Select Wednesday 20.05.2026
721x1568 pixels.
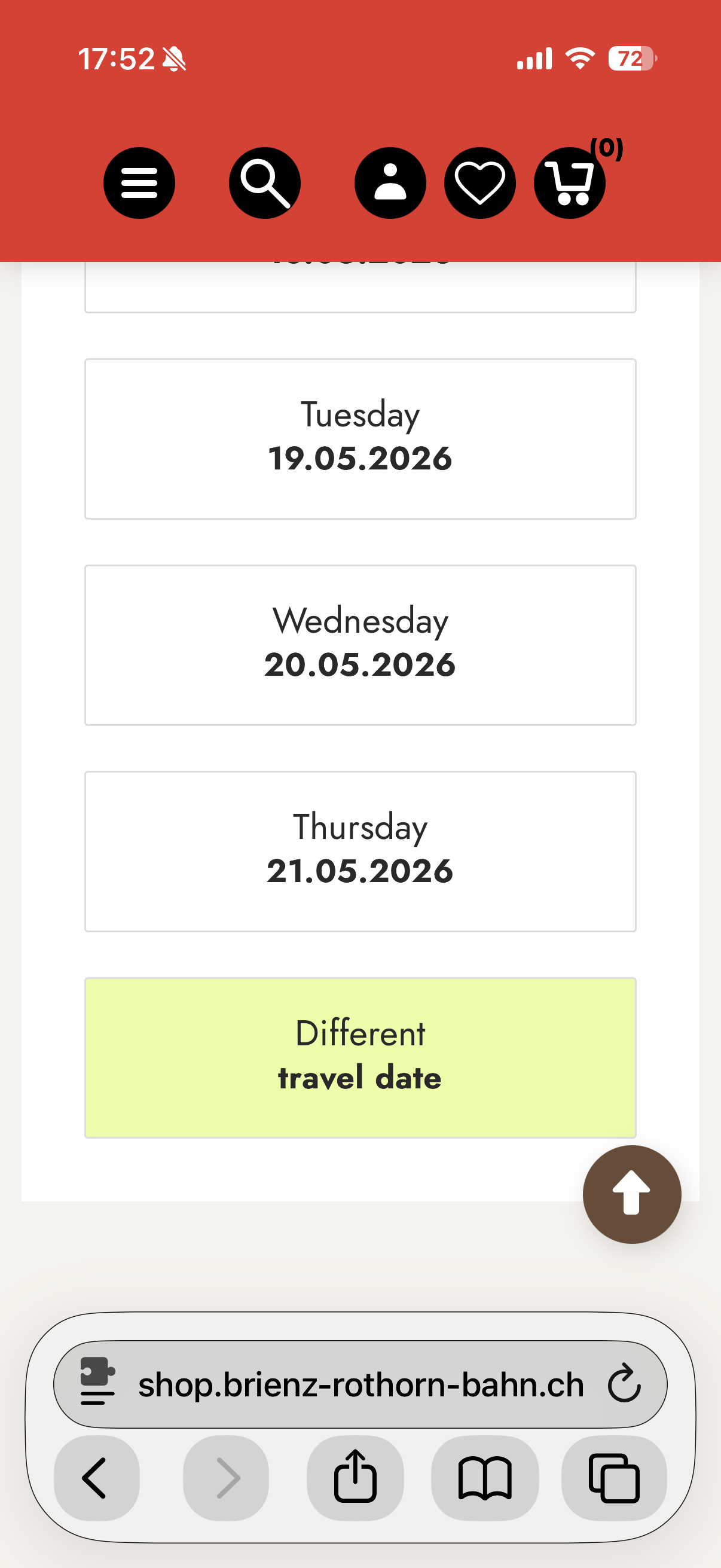(360, 645)
